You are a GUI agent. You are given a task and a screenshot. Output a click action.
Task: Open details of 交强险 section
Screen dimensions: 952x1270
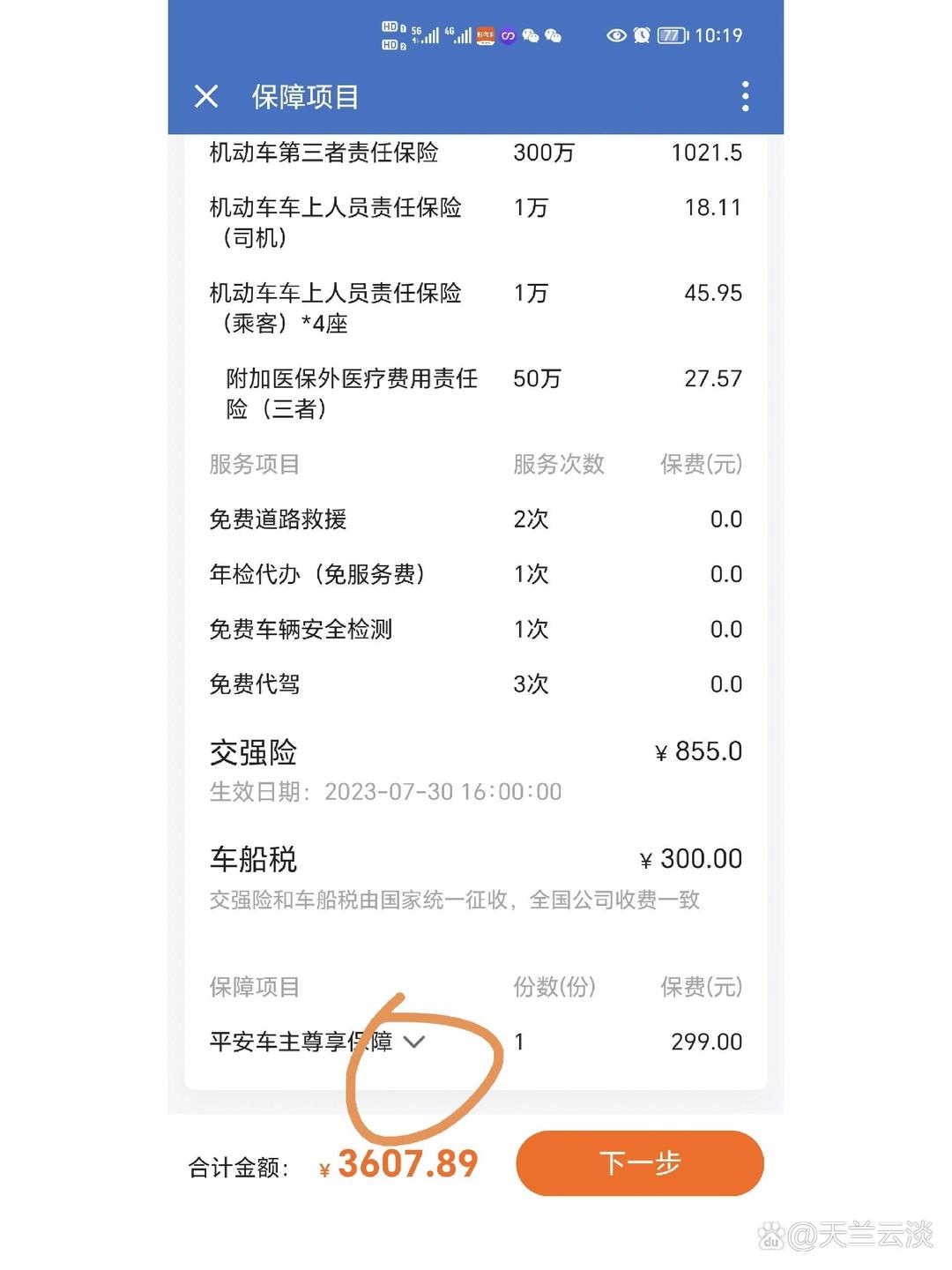[x=255, y=752]
